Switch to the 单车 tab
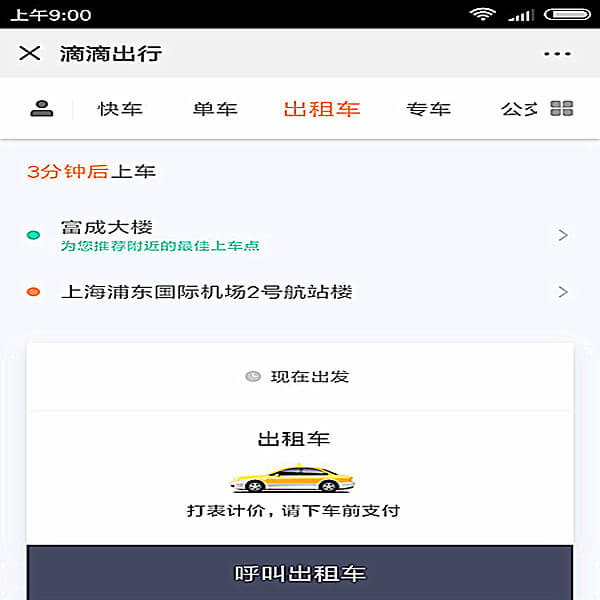Image resolution: width=600 pixels, height=600 pixels. pos(215,109)
